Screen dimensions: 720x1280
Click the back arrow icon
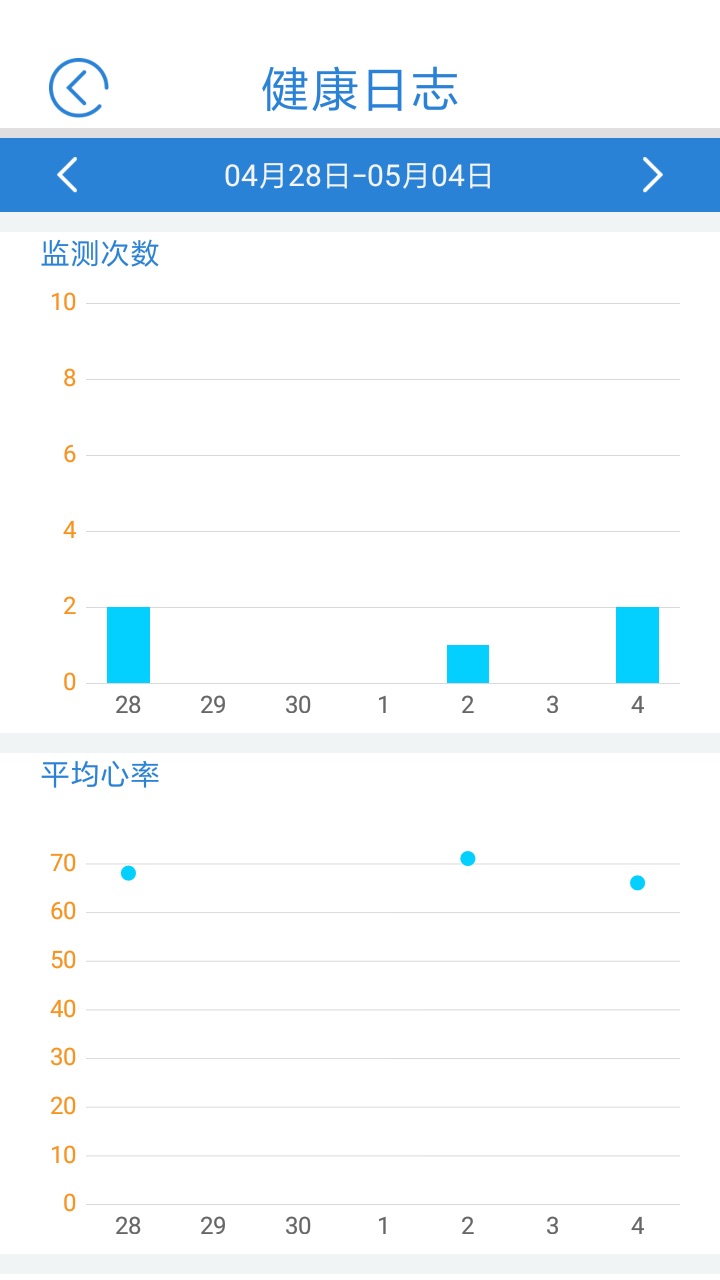coord(78,88)
